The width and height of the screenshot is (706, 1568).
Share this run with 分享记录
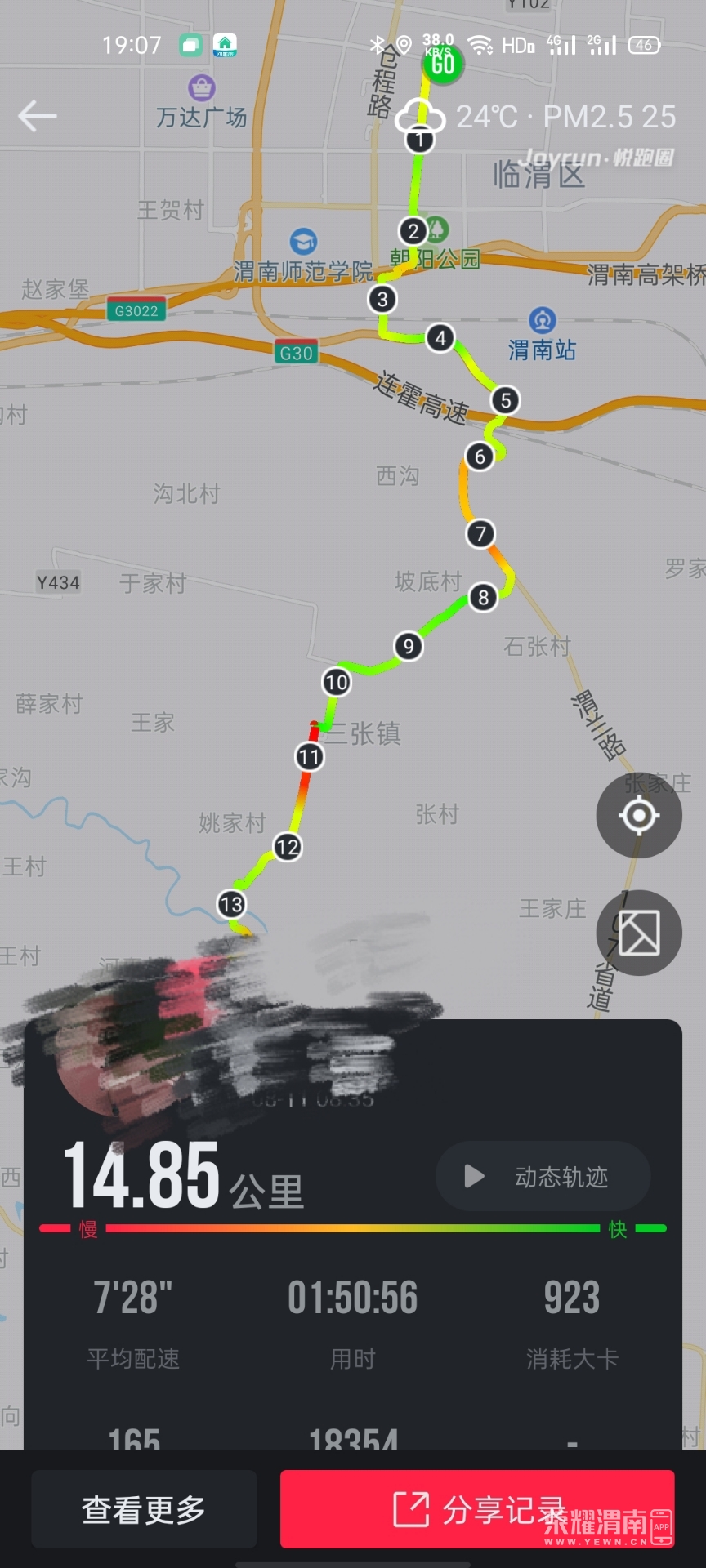coord(477,1509)
